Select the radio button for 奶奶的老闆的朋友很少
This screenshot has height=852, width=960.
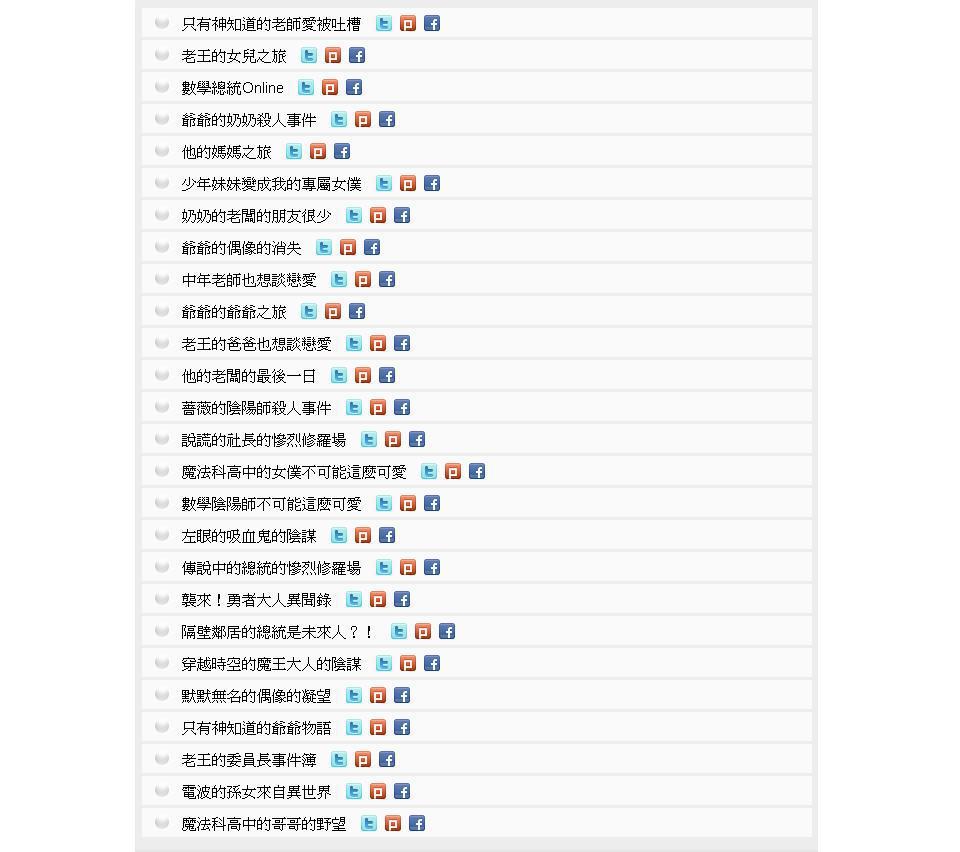coord(161,214)
